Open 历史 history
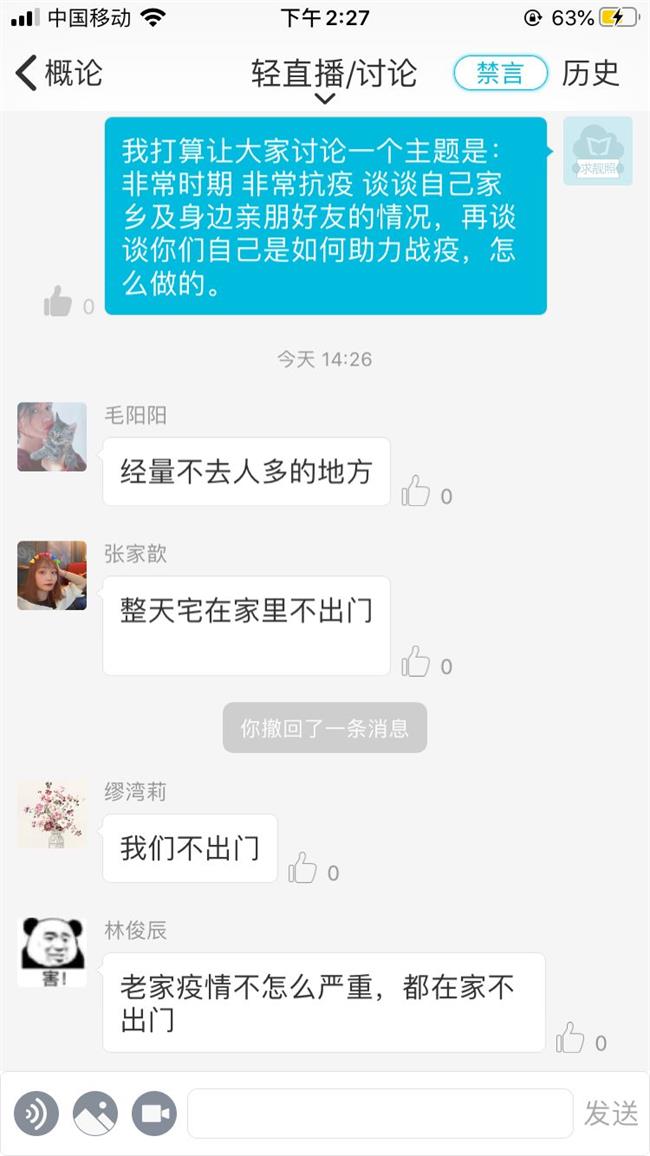Screen dimensions: 650x1156 click(x=590, y=73)
